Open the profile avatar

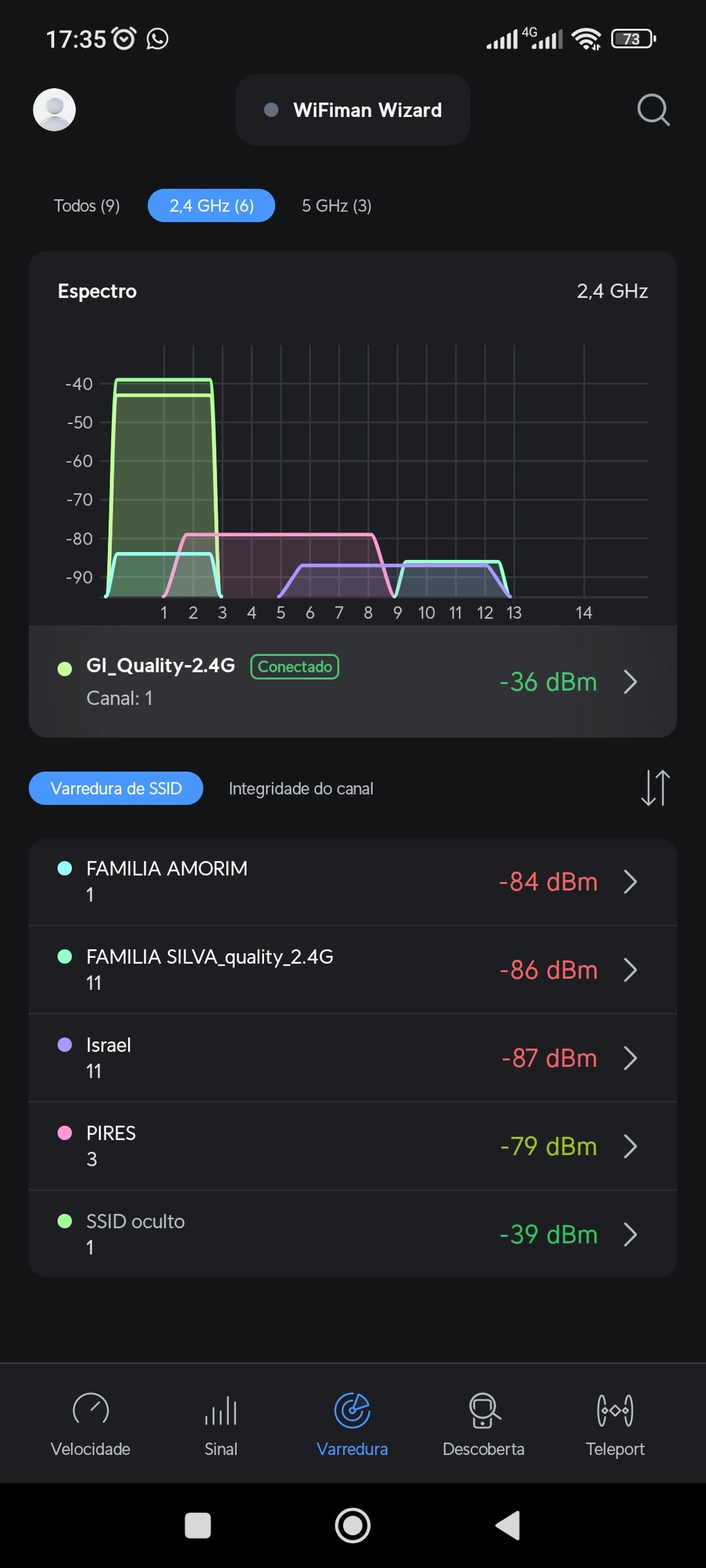(x=54, y=110)
